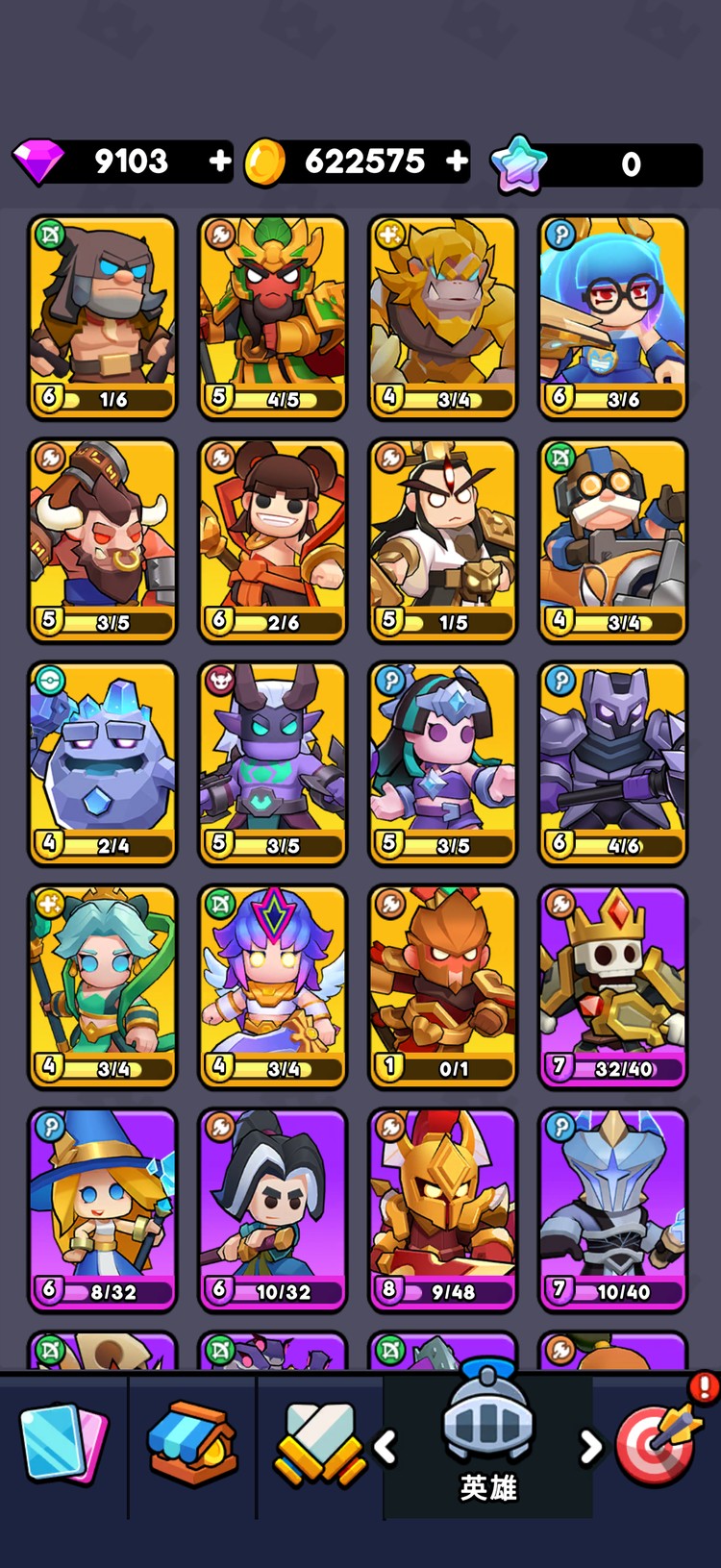Buy more gold coins via plus
Viewport: 721px width, 1568px height.
[x=458, y=161]
